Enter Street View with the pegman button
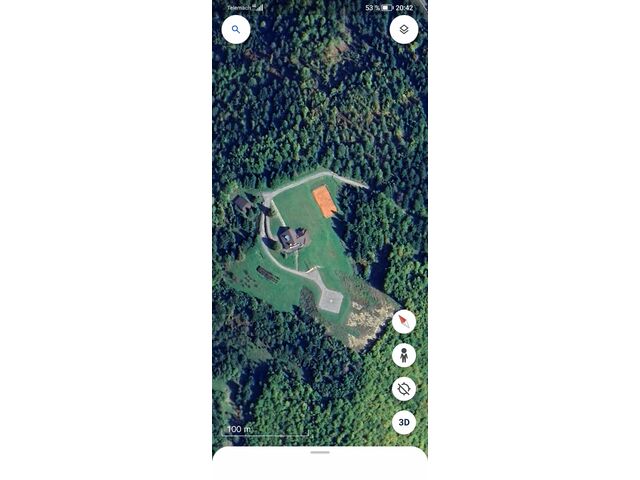This screenshot has width=640, height=480. point(404,355)
